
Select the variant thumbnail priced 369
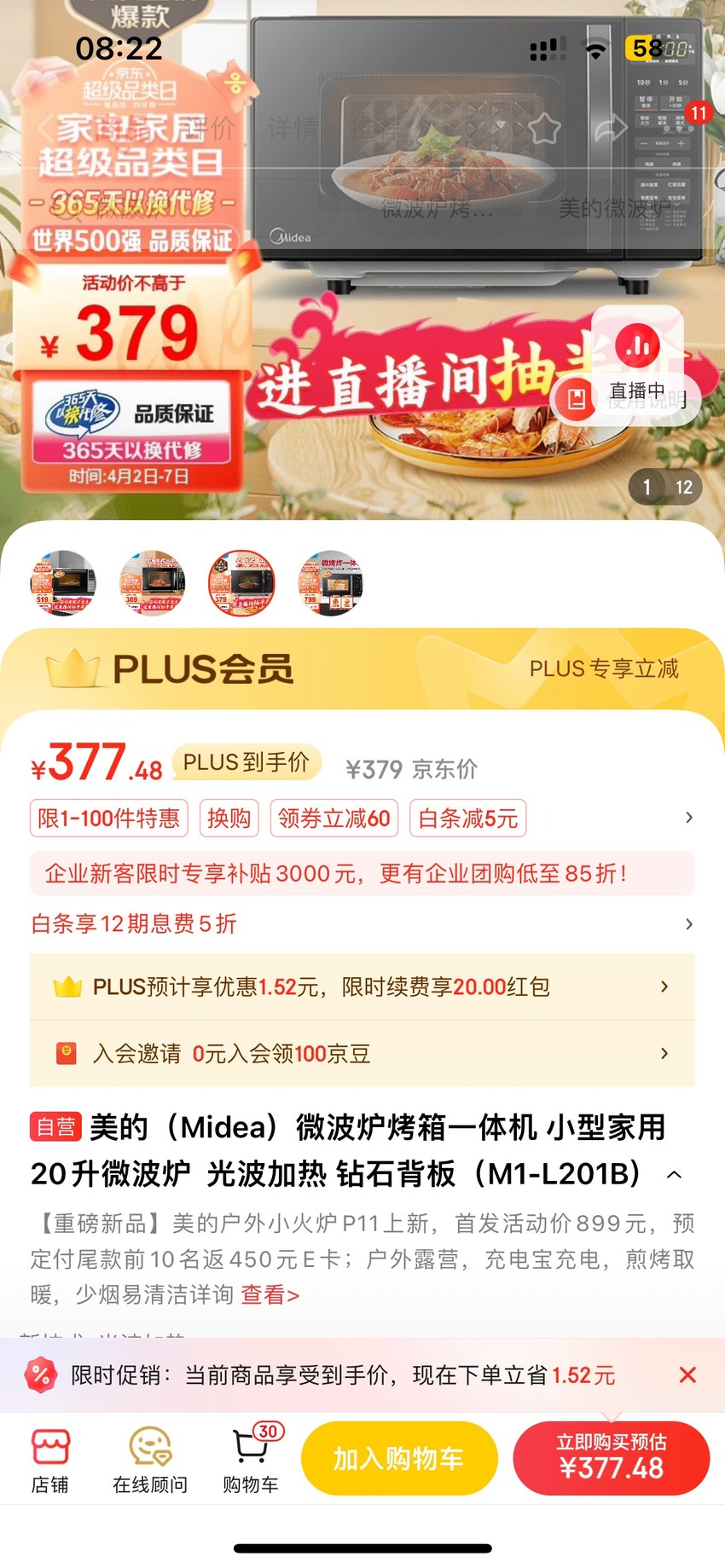coord(153,583)
